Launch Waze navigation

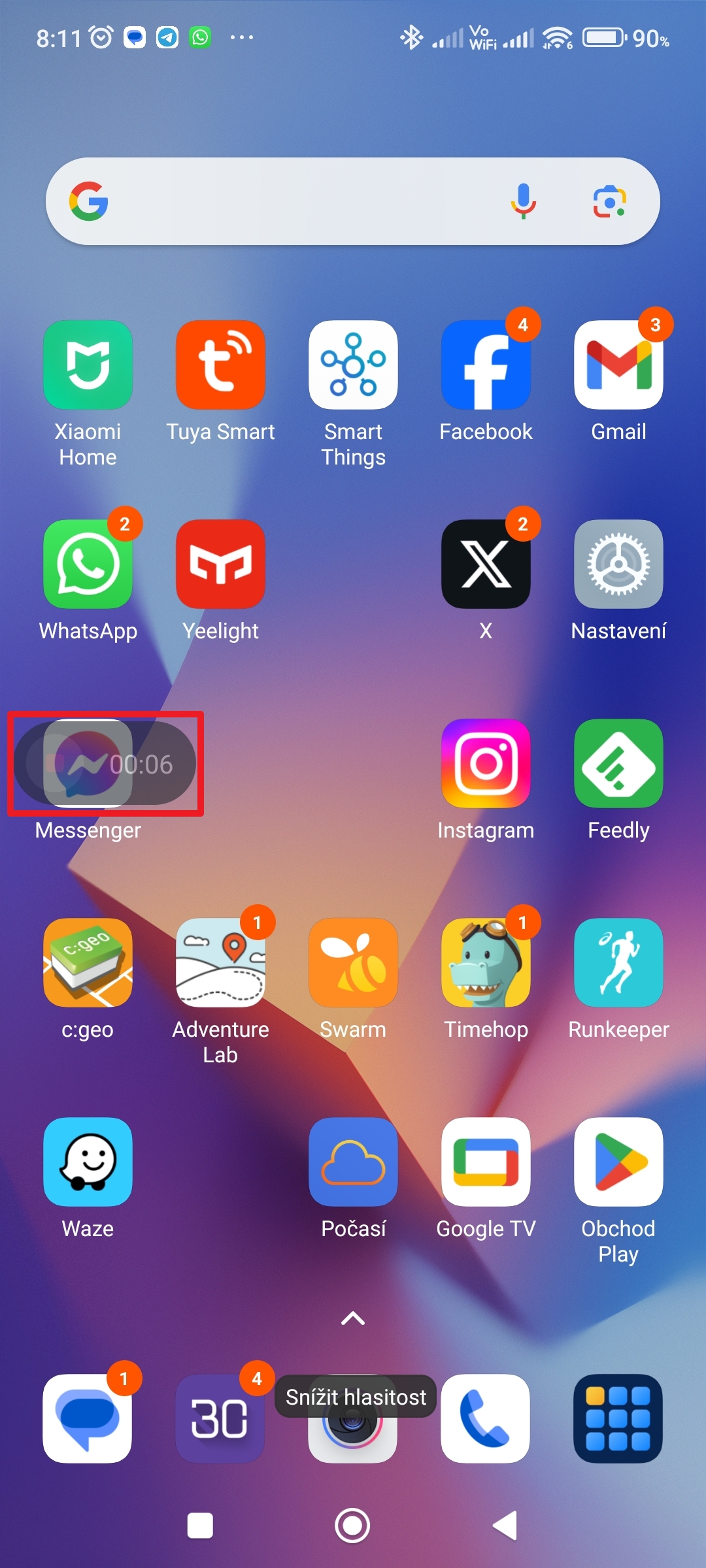pos(88,1162)
